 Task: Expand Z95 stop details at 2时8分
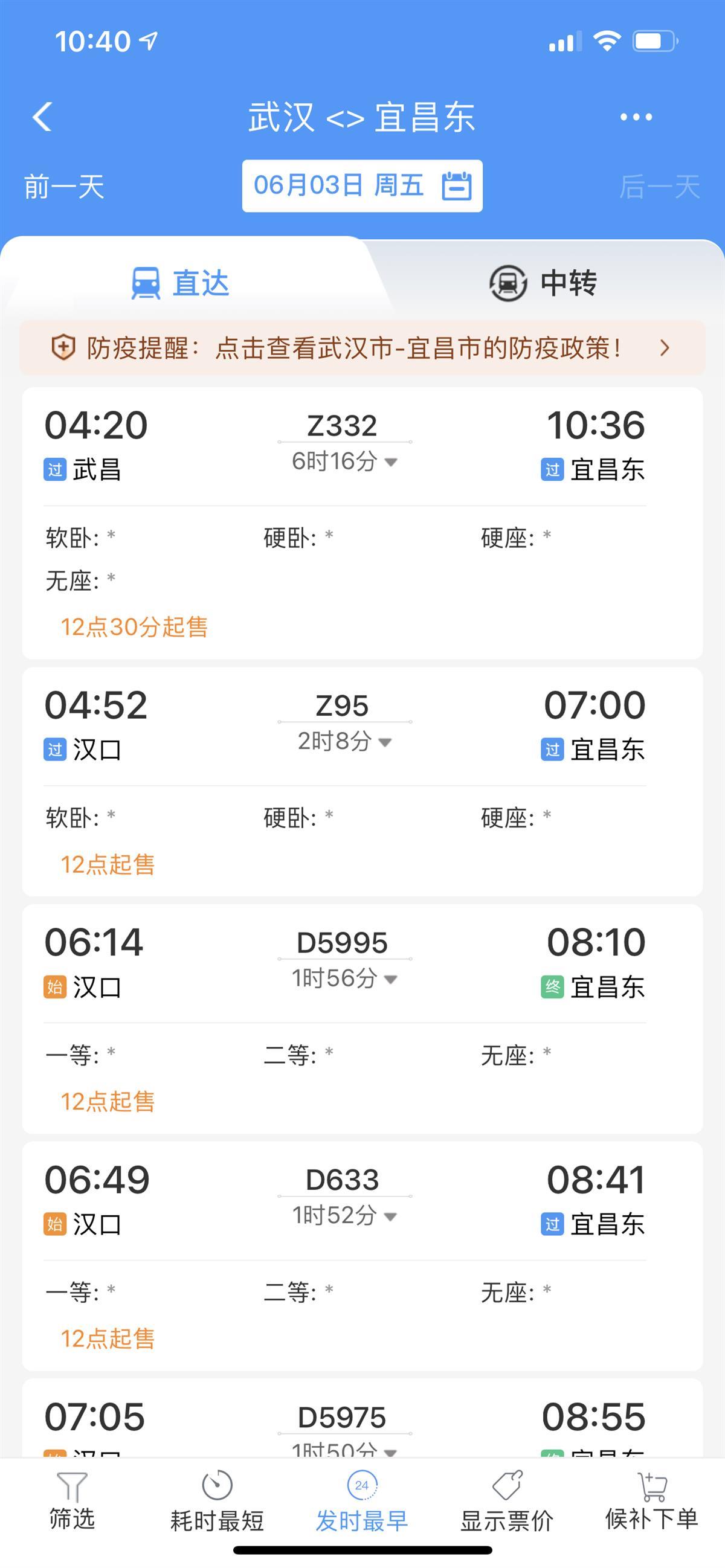(344, 741)
